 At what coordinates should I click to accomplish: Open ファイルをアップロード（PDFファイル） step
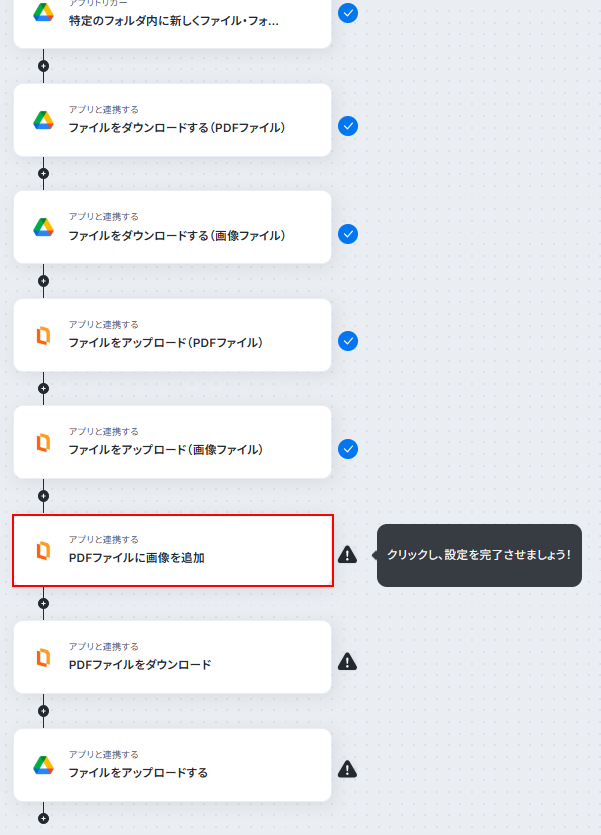[172, 335]
